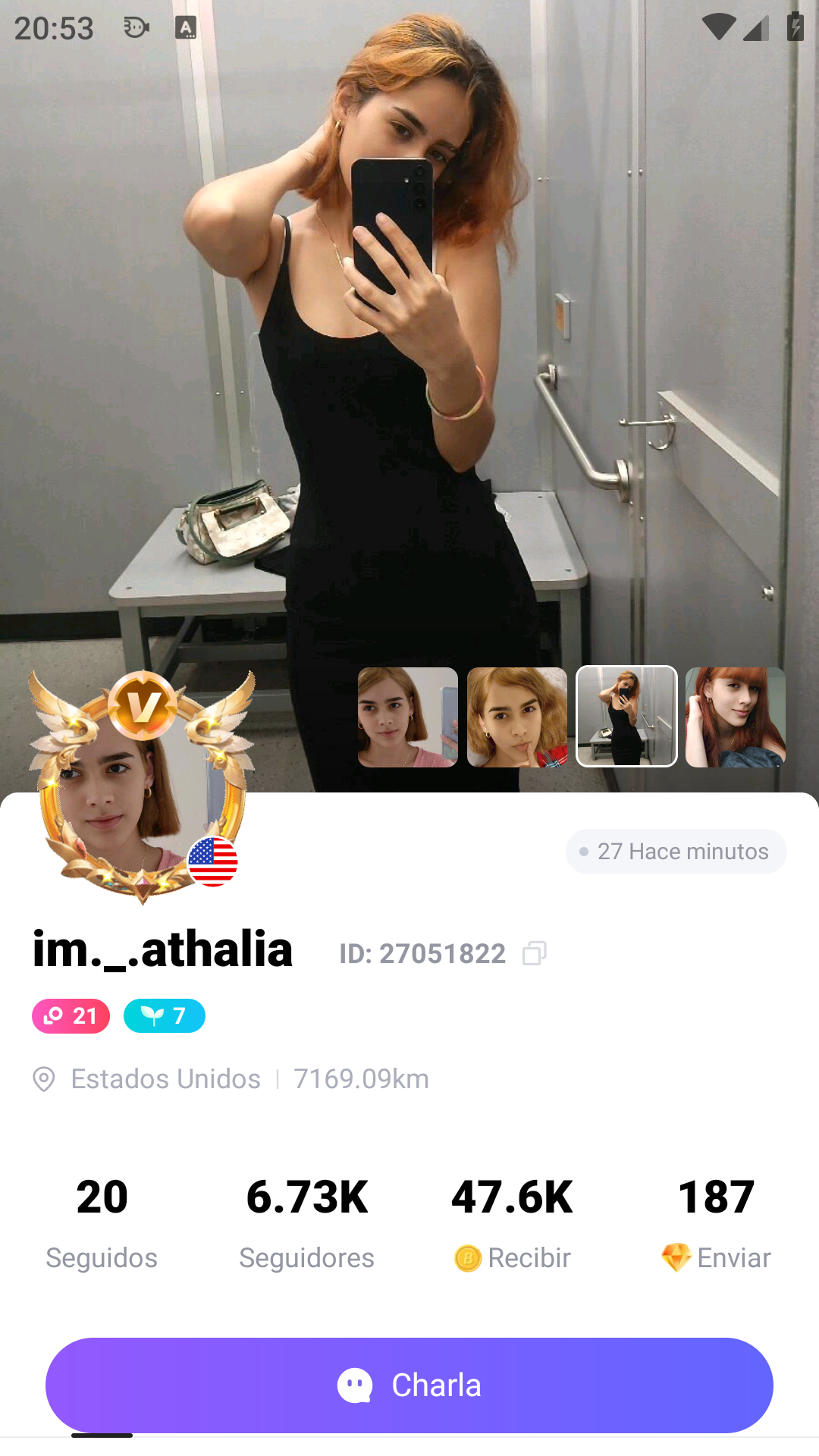Show the first close-up face thumbnail
819x1456 pixels.
[408, 717]
